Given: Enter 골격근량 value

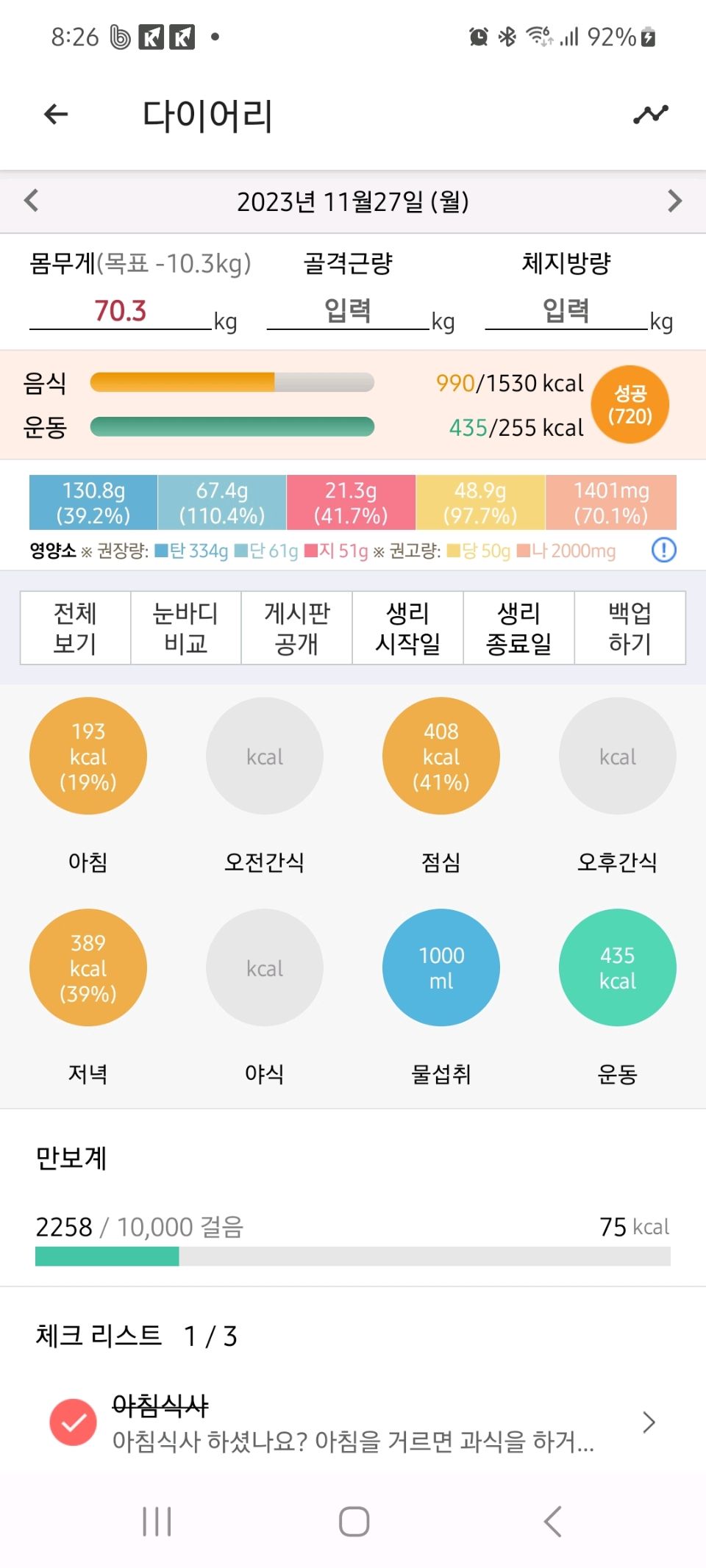Looking at the screenshot, I should point(348,311).
